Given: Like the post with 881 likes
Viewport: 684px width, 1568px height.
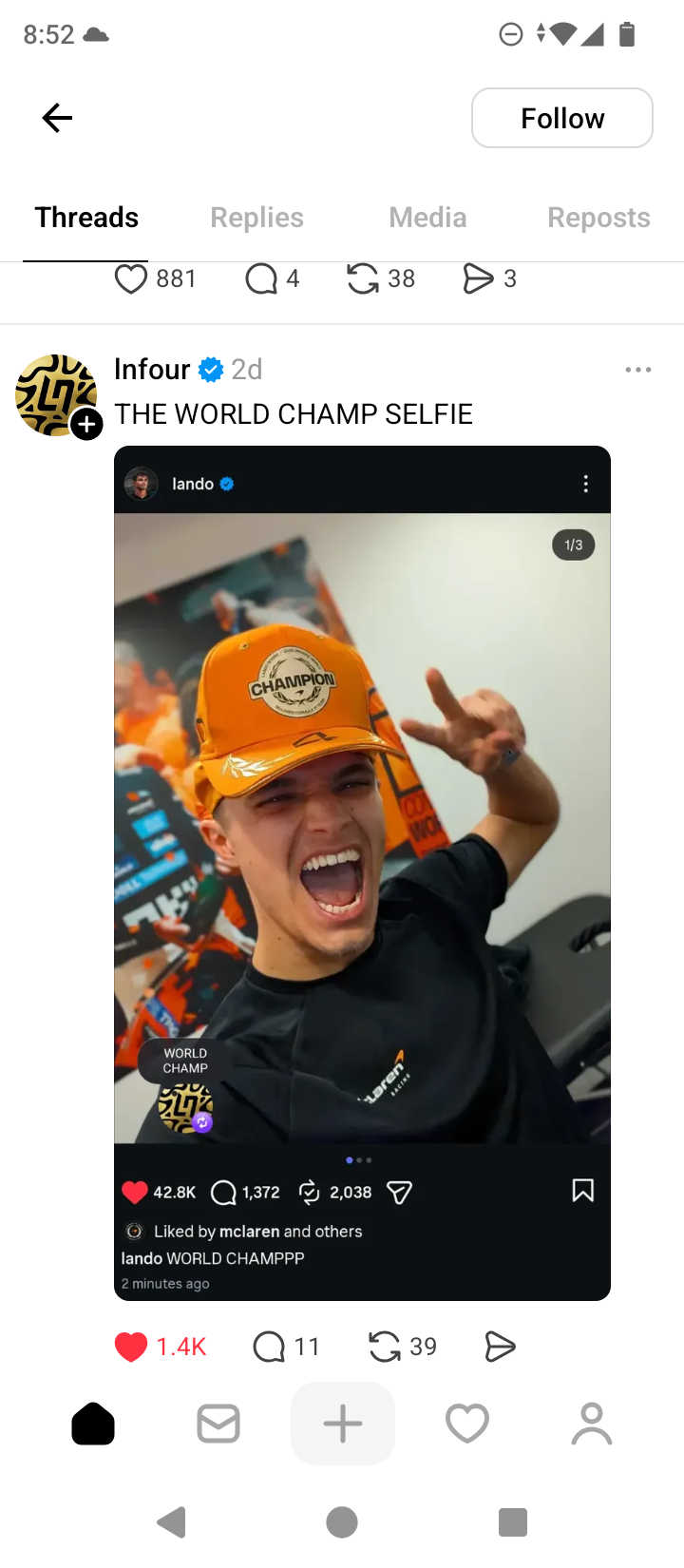Looking at the screenshot, I should 131,279.
